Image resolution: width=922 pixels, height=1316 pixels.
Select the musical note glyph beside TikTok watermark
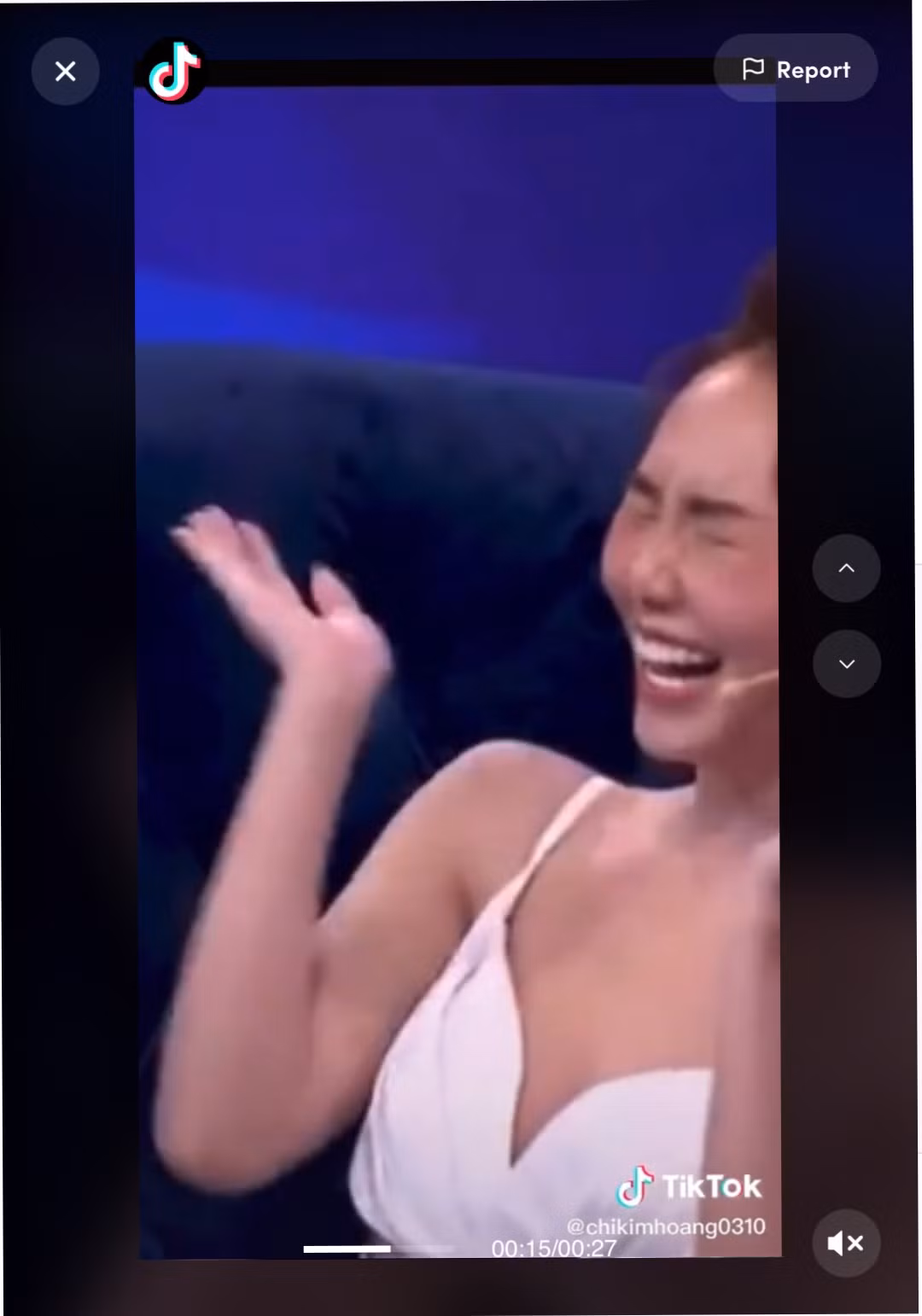[x=635, y=1185]
